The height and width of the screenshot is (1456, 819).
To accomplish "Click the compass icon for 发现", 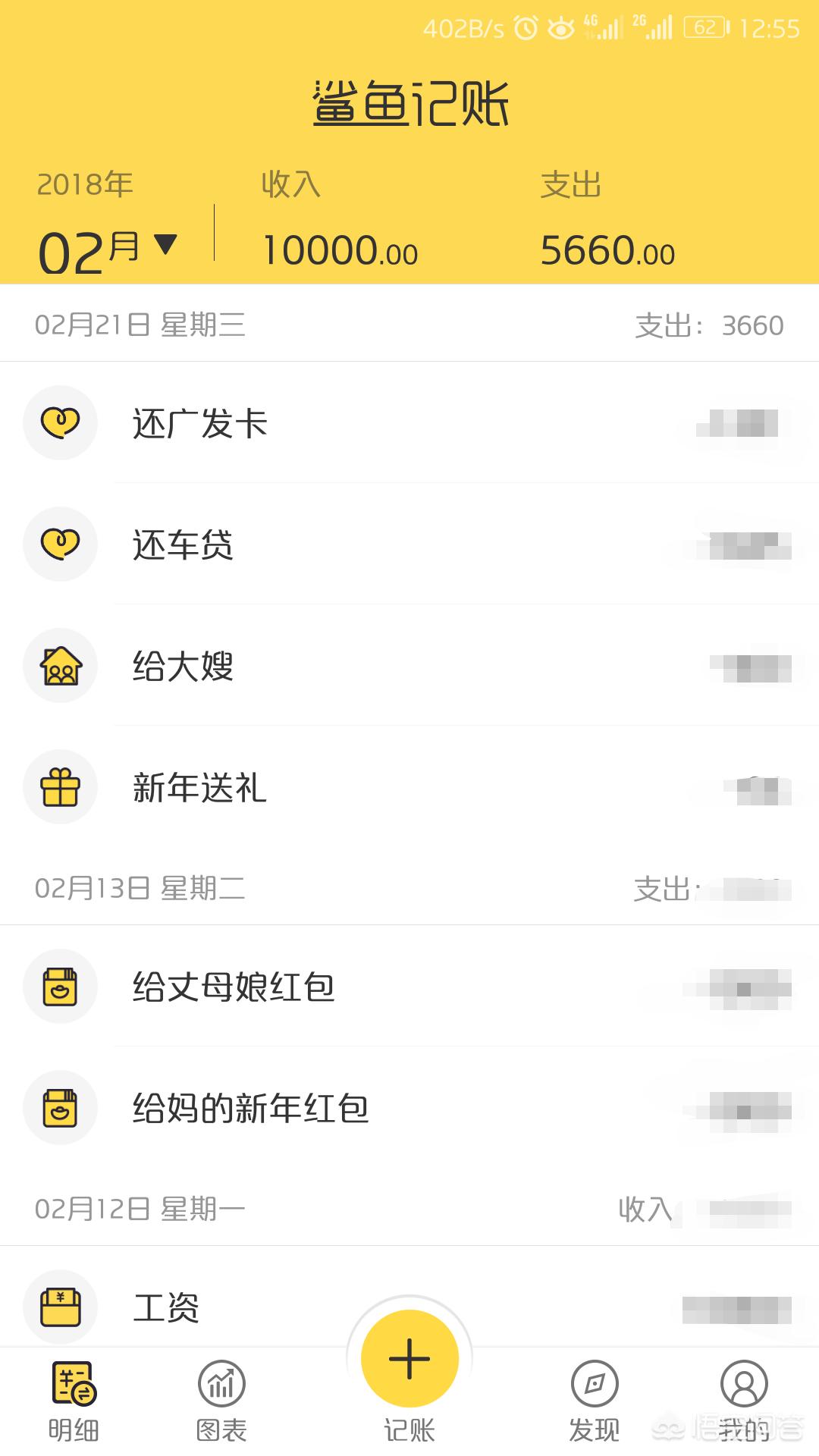I will click(x=596, y=1385).
